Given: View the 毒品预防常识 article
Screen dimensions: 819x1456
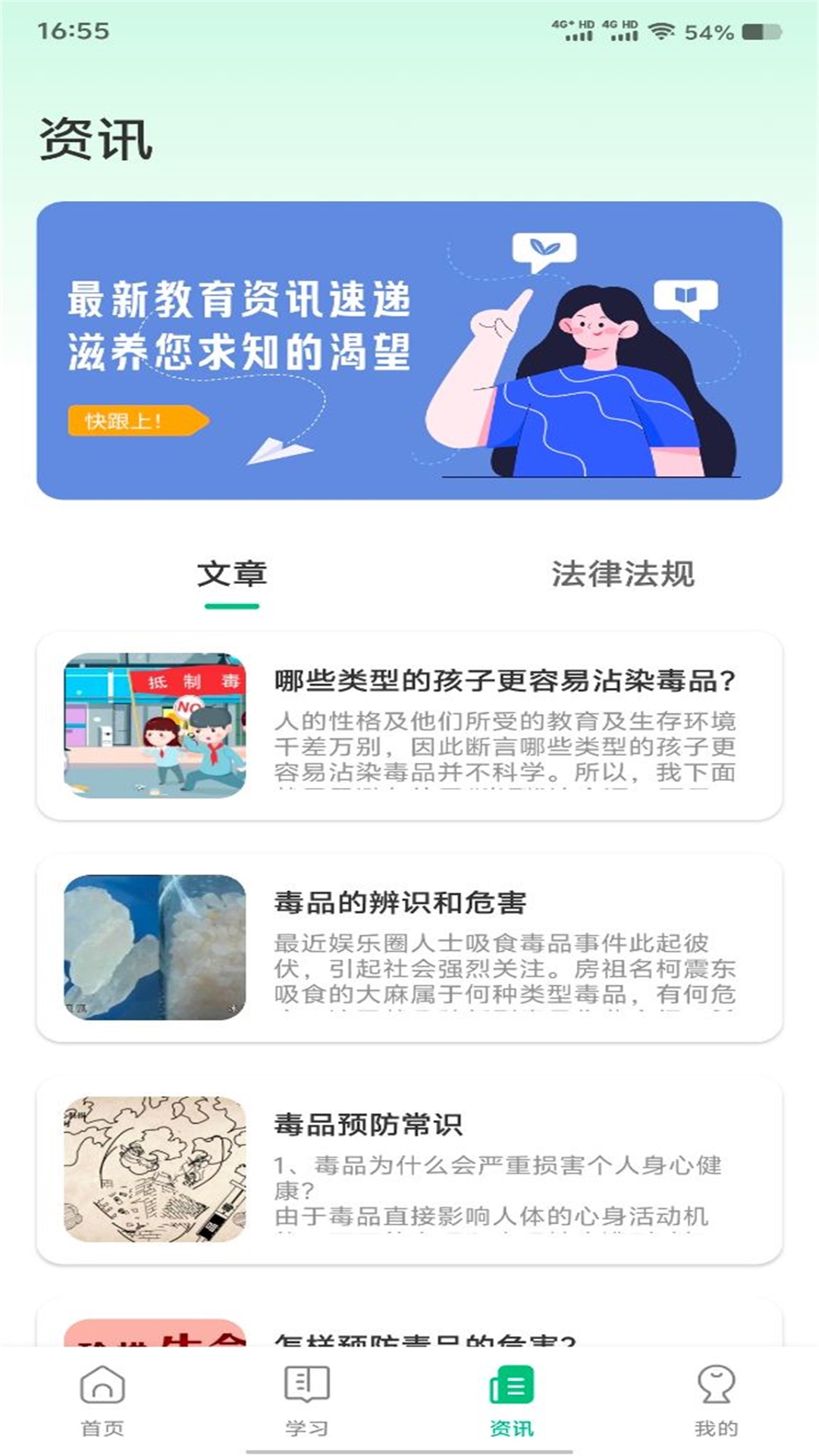Looking at the screenshot, I should [x=409, y=1169].
